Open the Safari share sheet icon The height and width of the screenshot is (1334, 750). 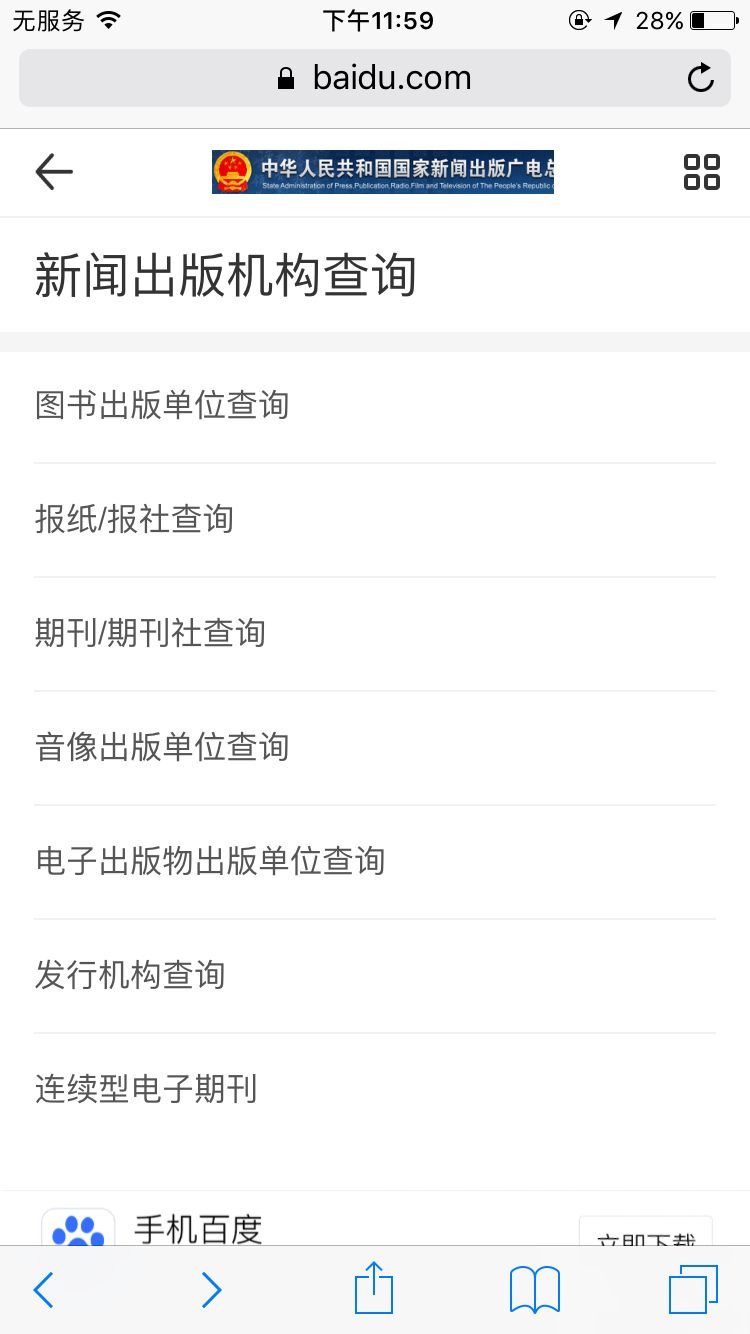click(373, 1288)
